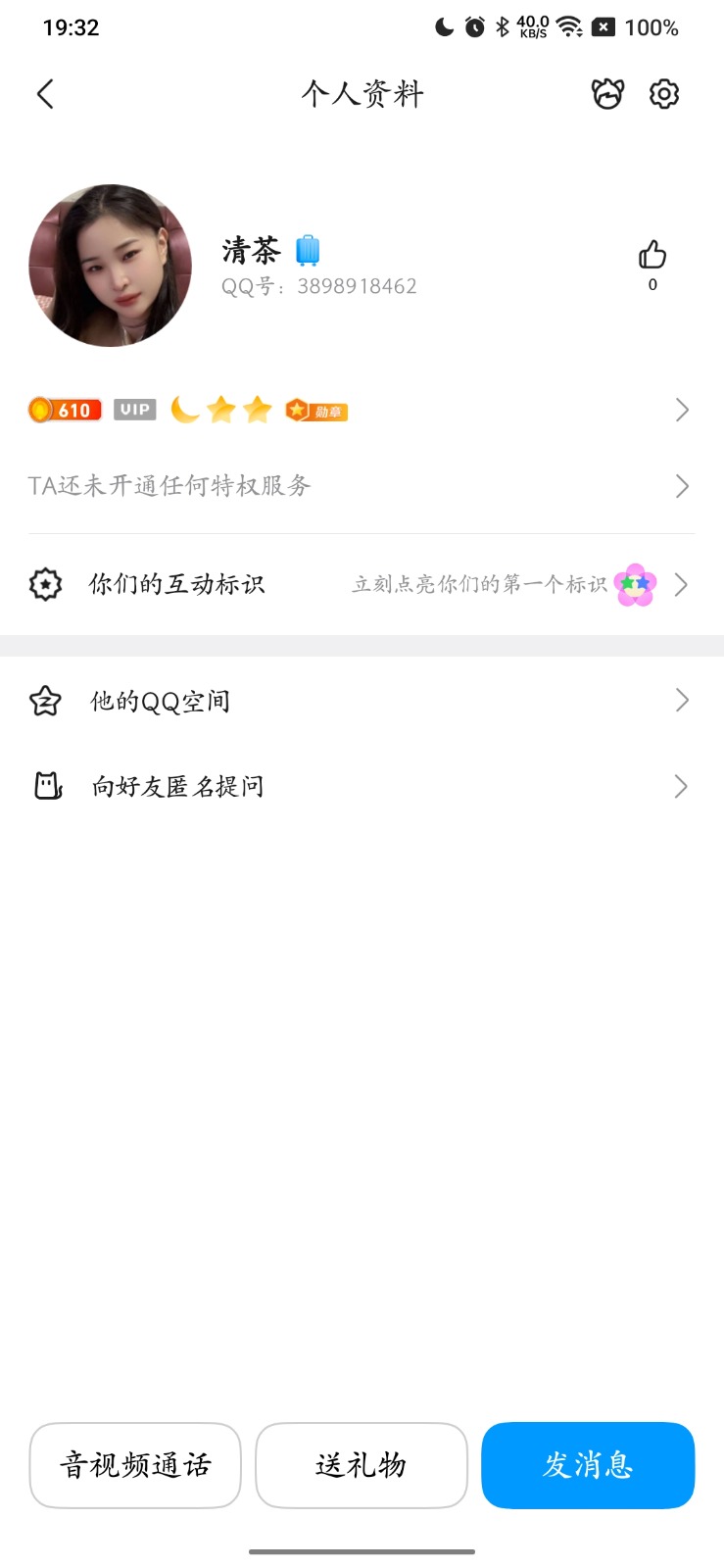
Task: Tap the blue luggage emoji next to 清茶
Action: pyautogui.click(x=310, y=250)
